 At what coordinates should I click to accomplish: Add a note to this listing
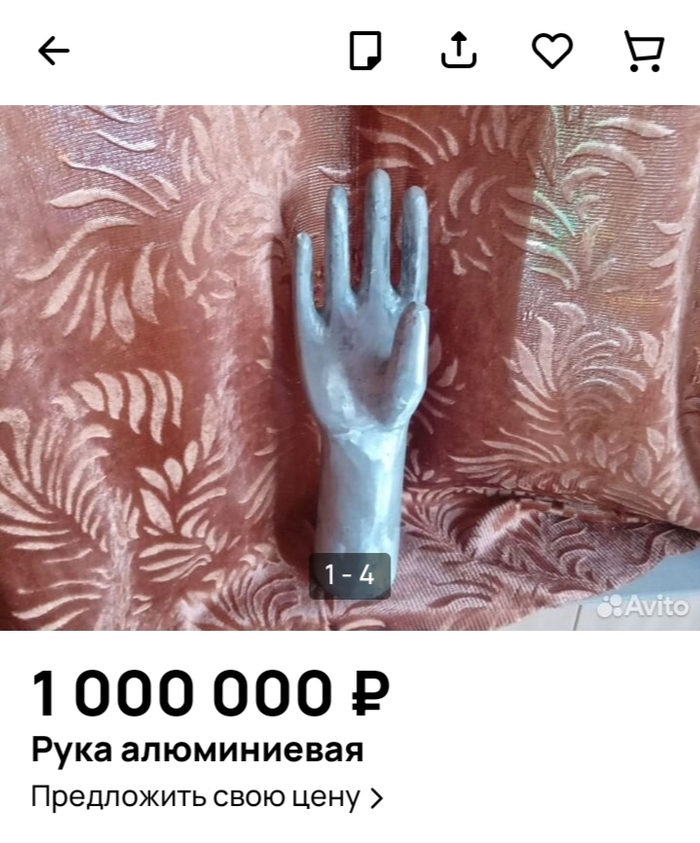[x=365, y=51]
